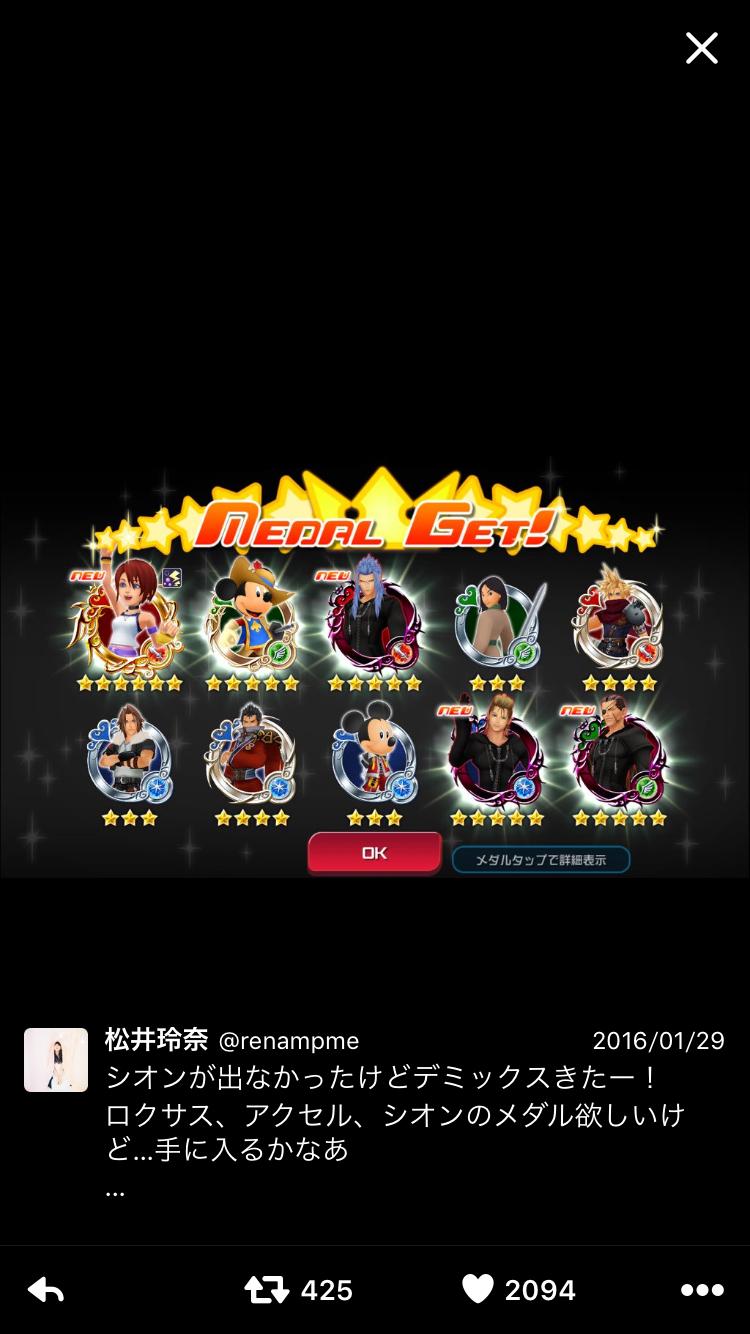Screen dimensions: 750x1334
Task: Close the image viewer
Action: [701, 47]
